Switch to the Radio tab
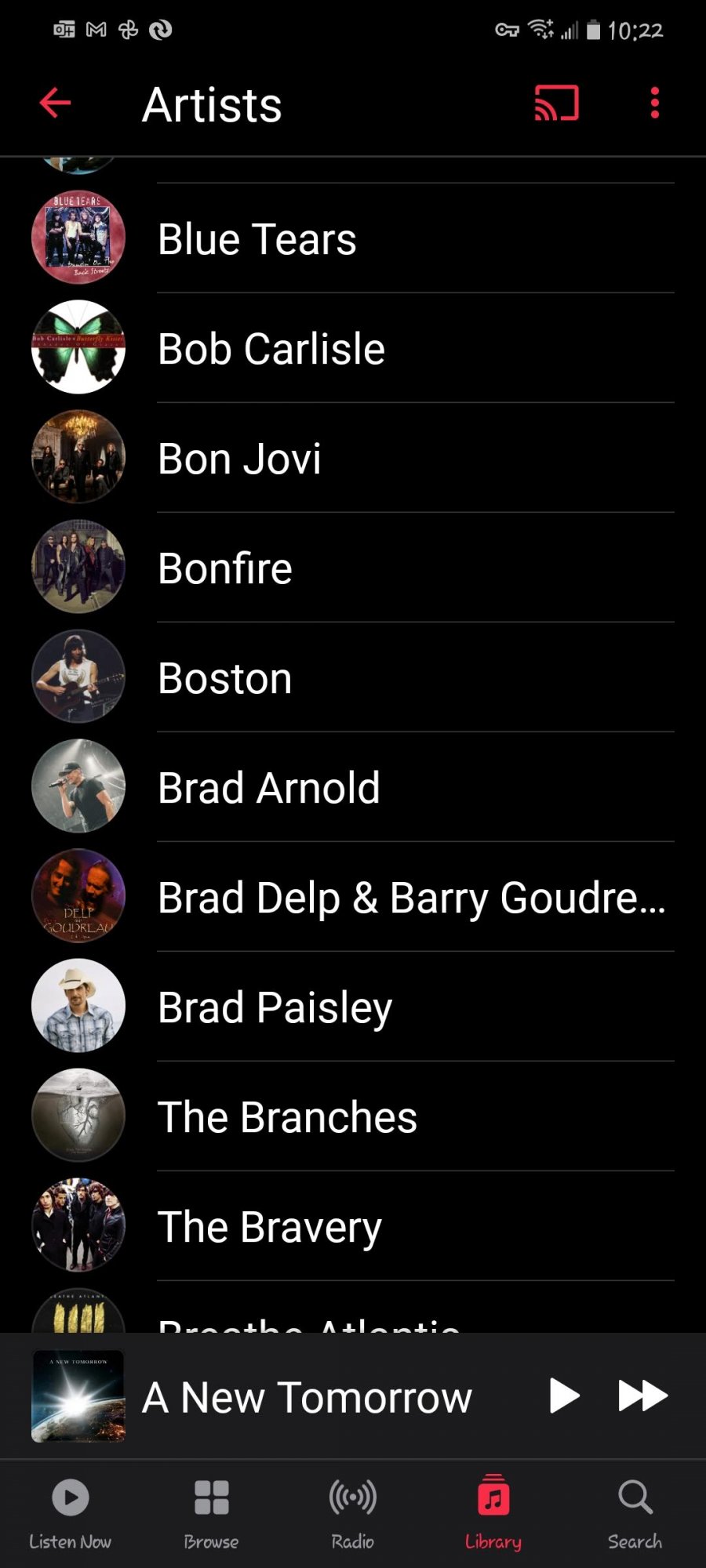This screenshot has height=1568, width=706. [353, 1513]
